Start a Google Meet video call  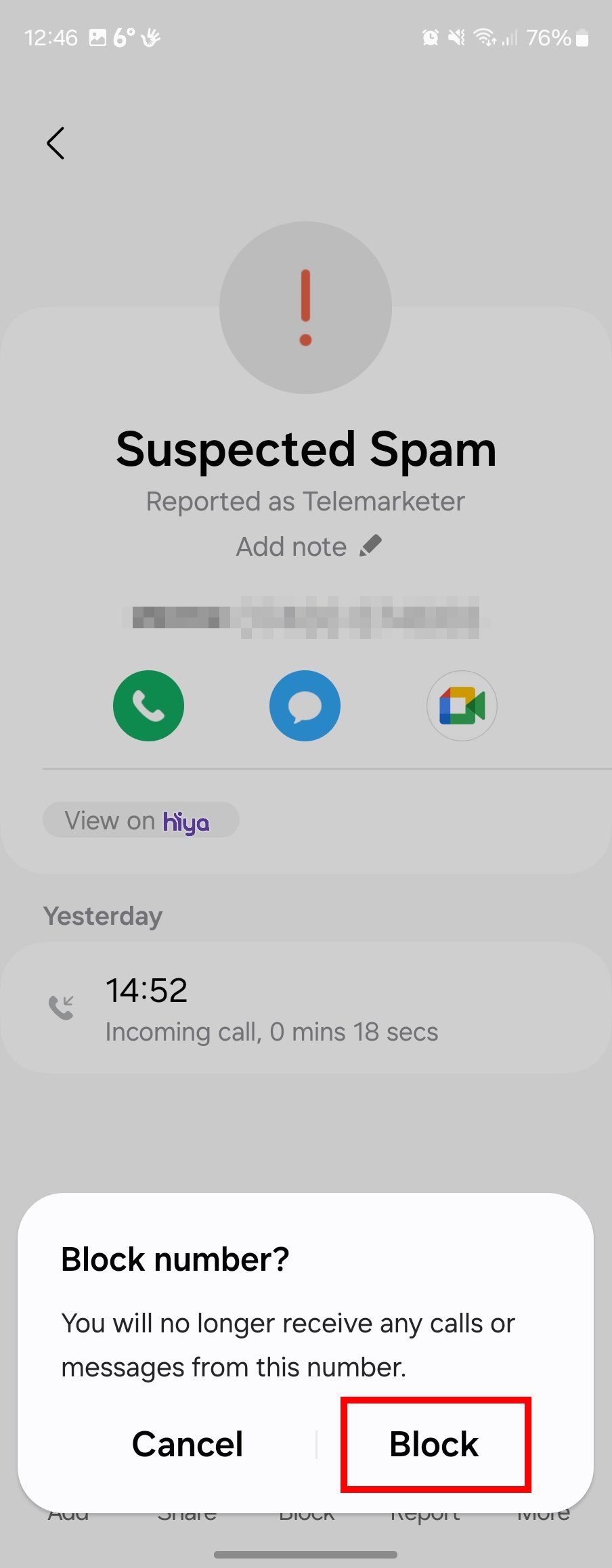[462, 705]
